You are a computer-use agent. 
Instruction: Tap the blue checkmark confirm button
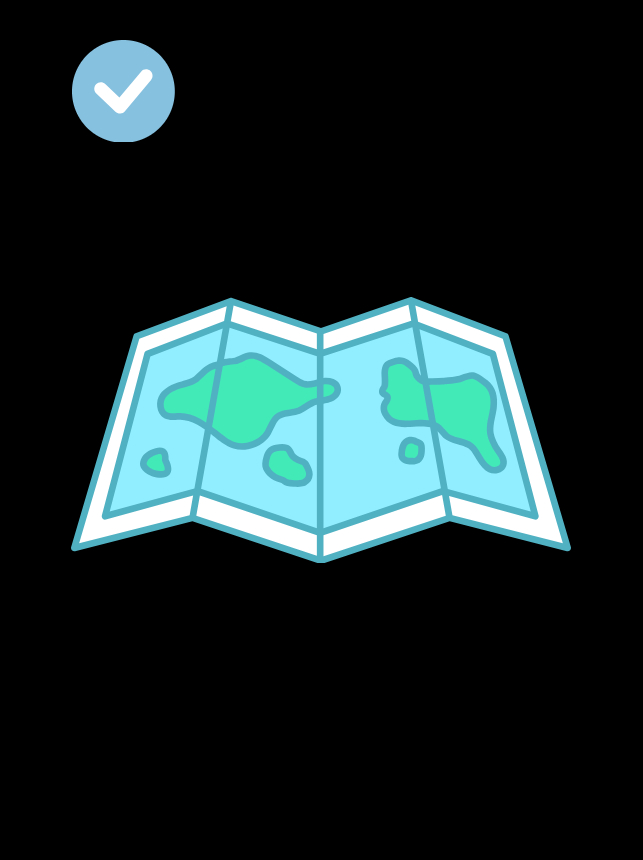coord(123,91)
